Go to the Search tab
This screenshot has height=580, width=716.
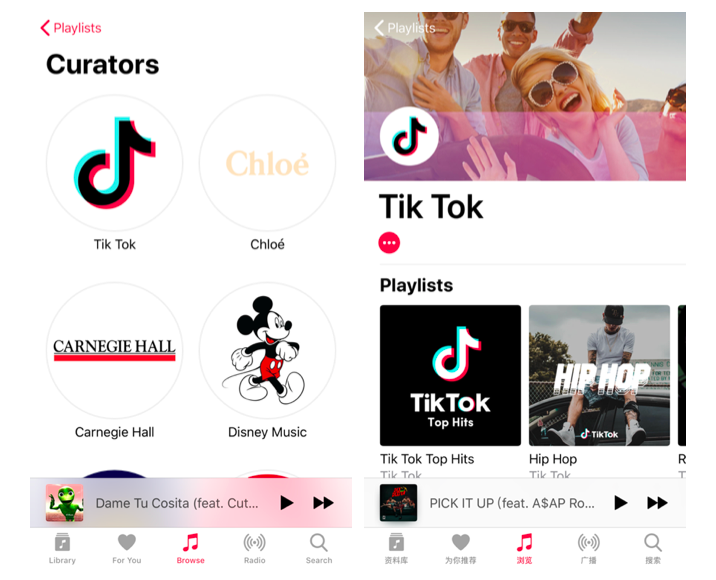pyautogui.click(x=319, y=548)
